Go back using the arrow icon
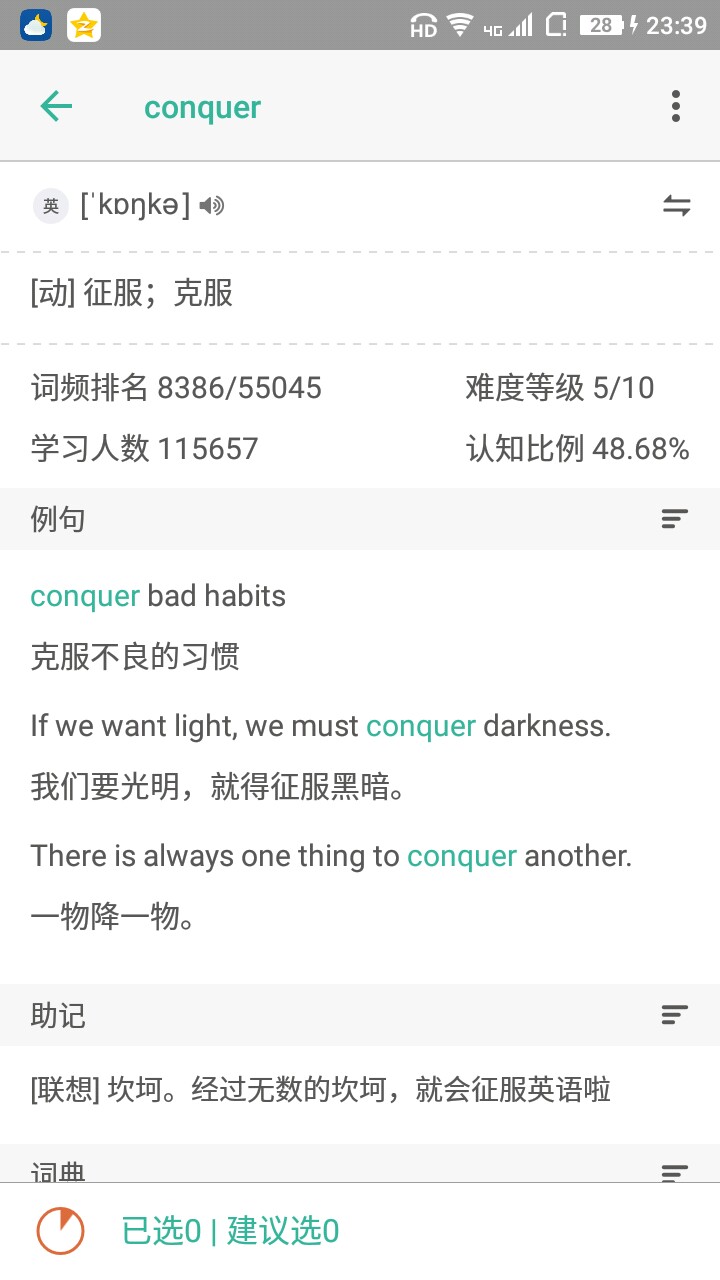Image resolution: width=720 pixels, height=1280 pixels. [56, 106]
